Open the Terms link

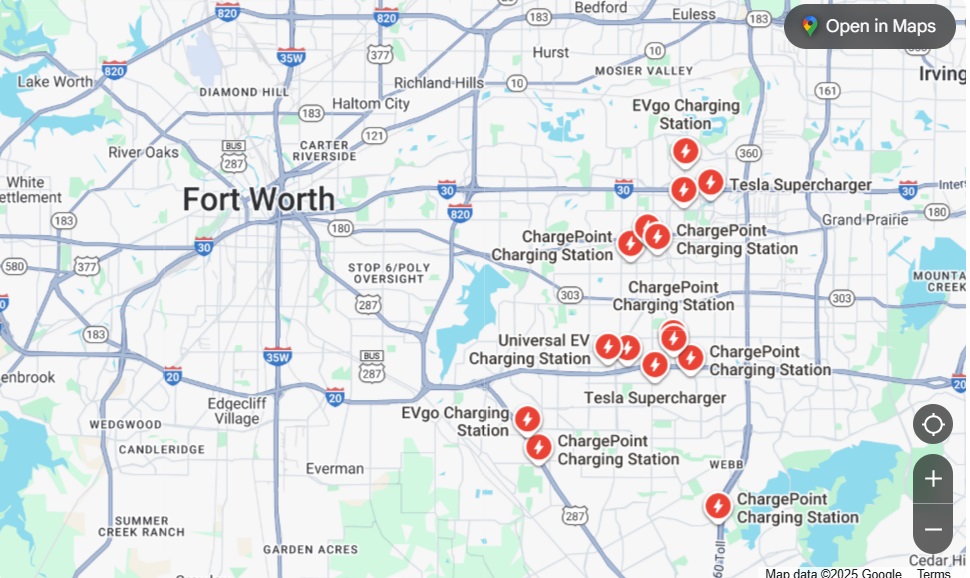pyautogui.click(x=933, y=573)
